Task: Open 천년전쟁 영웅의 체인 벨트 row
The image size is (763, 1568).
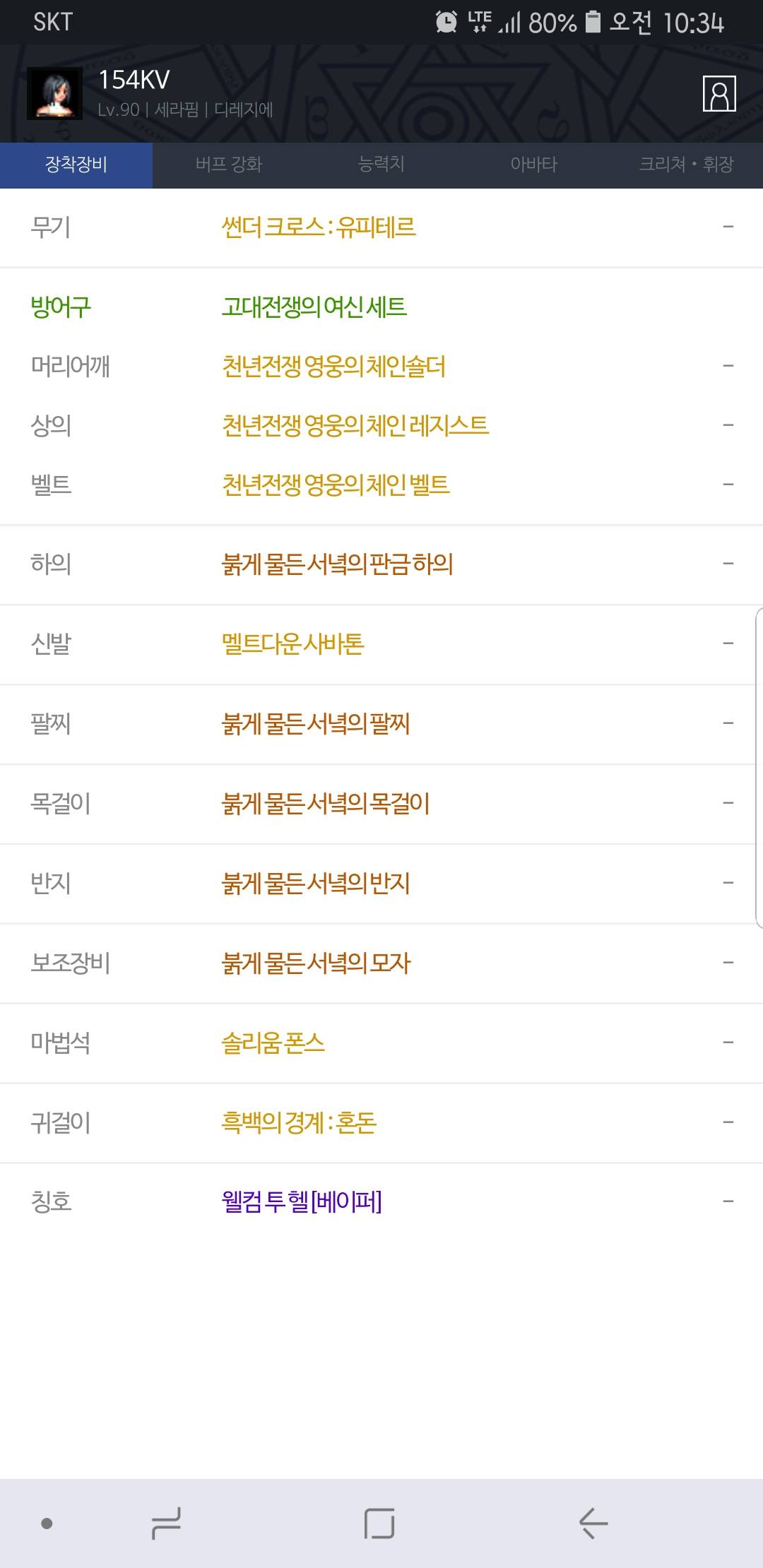Action: [x=381, y=485]
